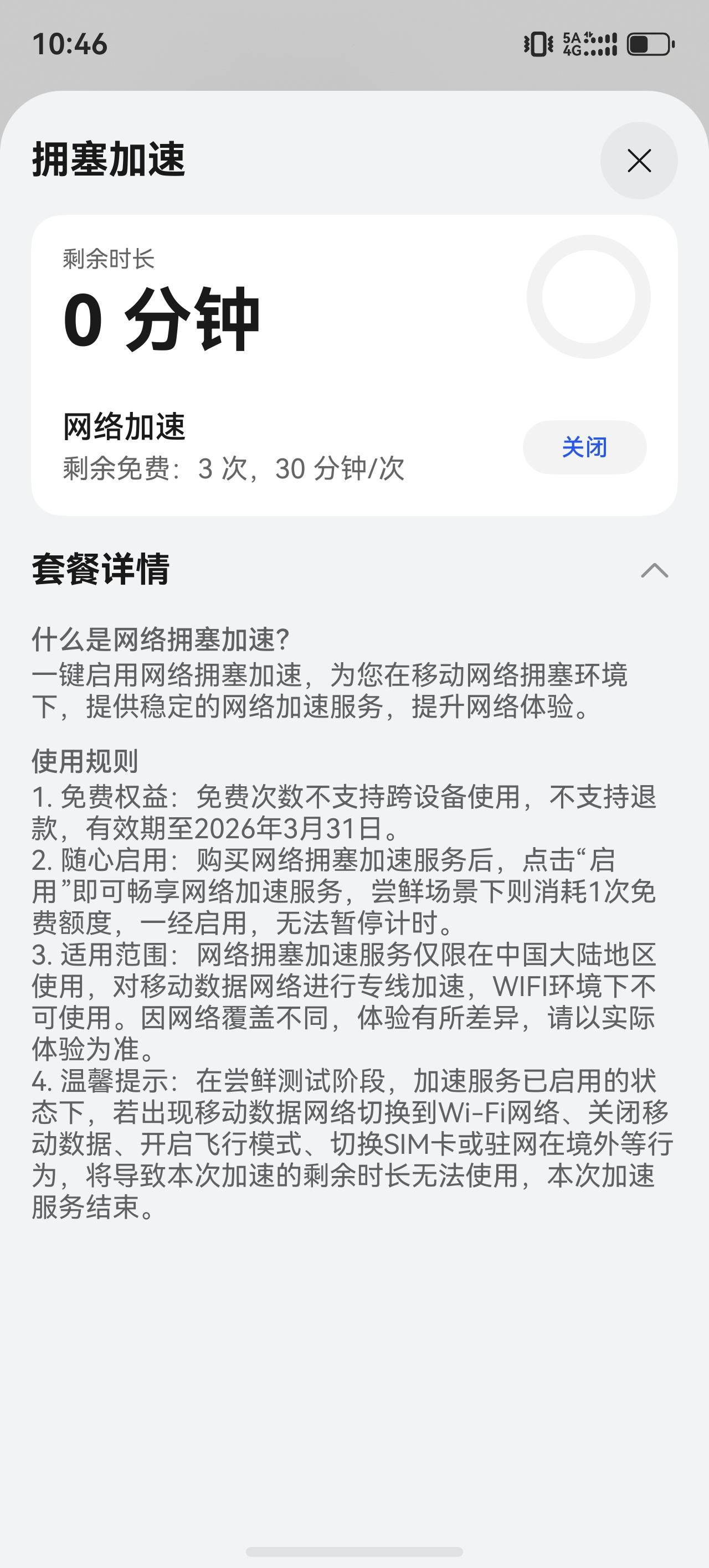Fold the package details panel

point(655,571)
